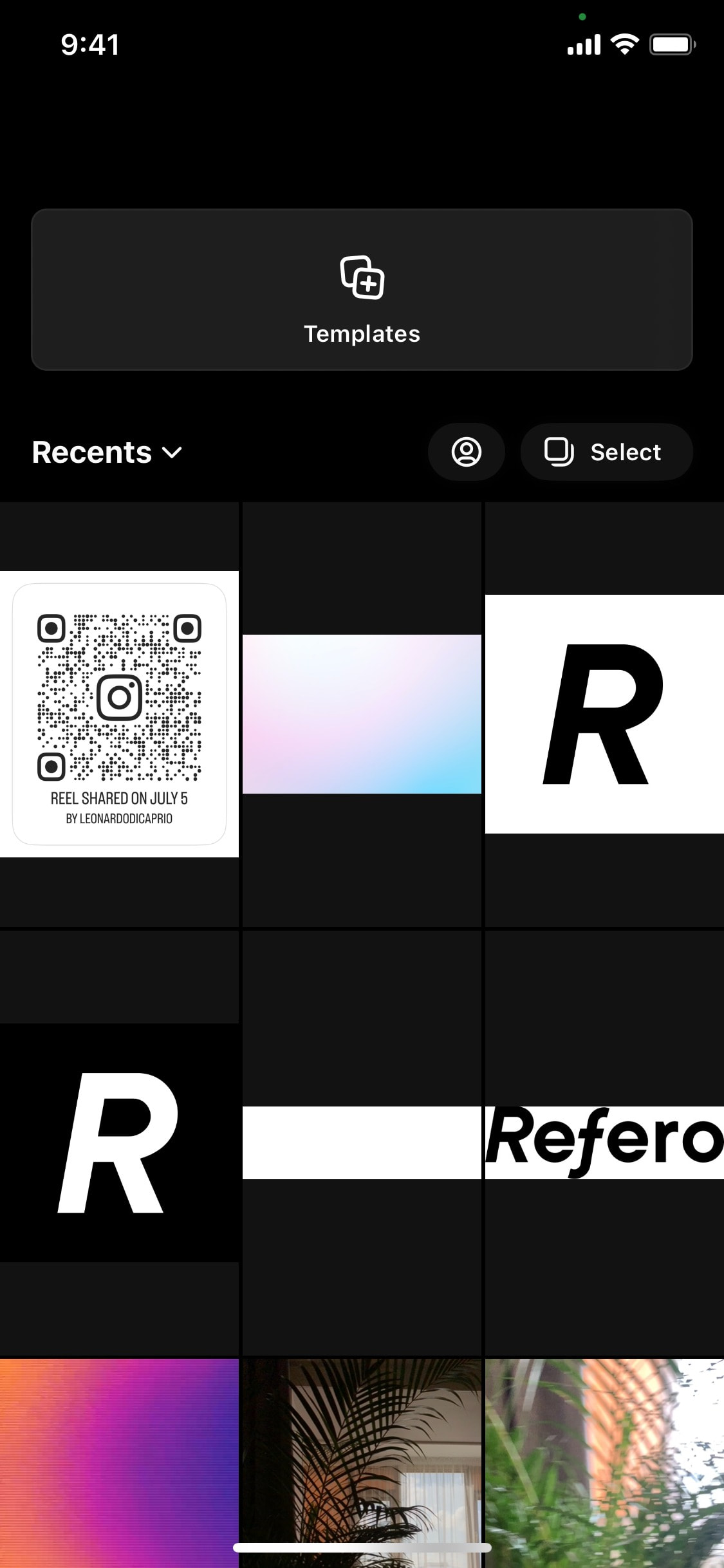Select the blank white banner image
This screenshot has height=1568, width=724.
click(x=362, y=1143)
